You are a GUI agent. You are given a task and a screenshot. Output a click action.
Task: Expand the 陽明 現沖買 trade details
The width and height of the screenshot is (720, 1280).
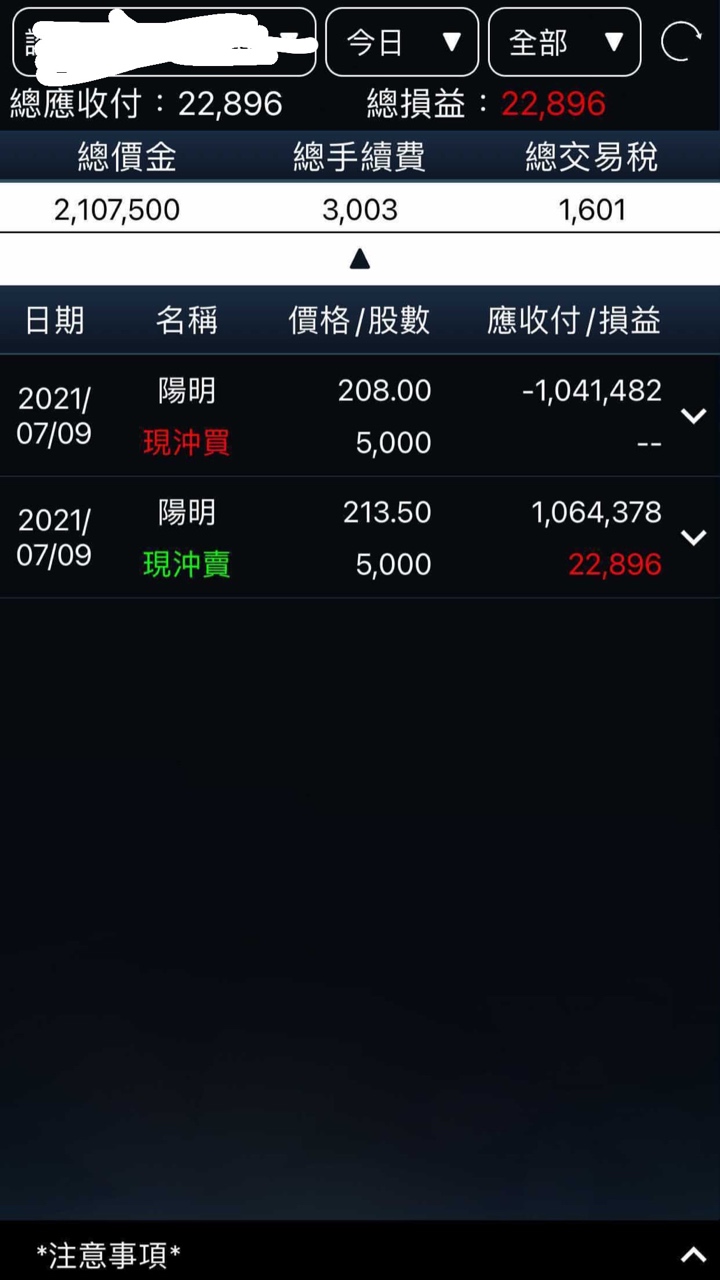(693, 416)
